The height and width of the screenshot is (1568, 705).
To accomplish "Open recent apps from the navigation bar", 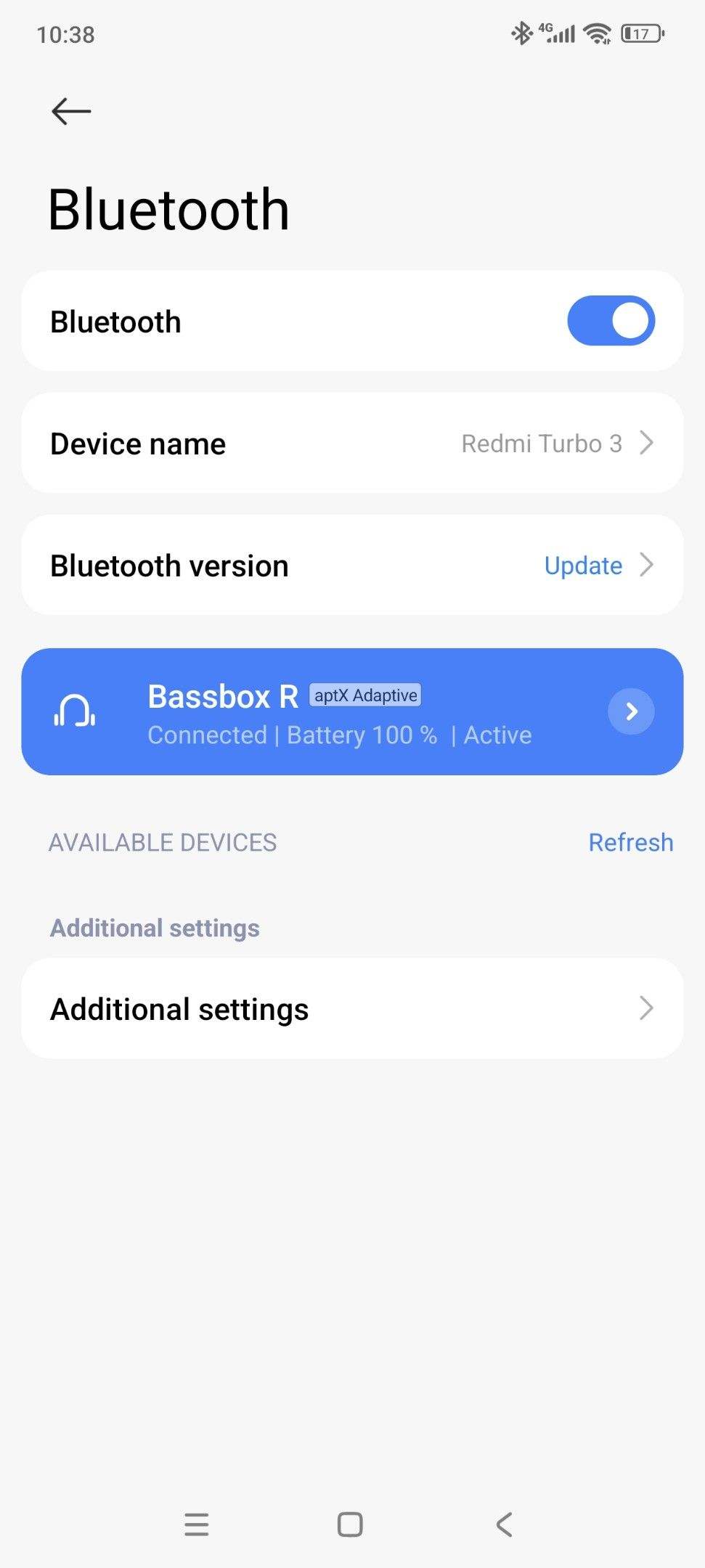I will pos(197,1524).
